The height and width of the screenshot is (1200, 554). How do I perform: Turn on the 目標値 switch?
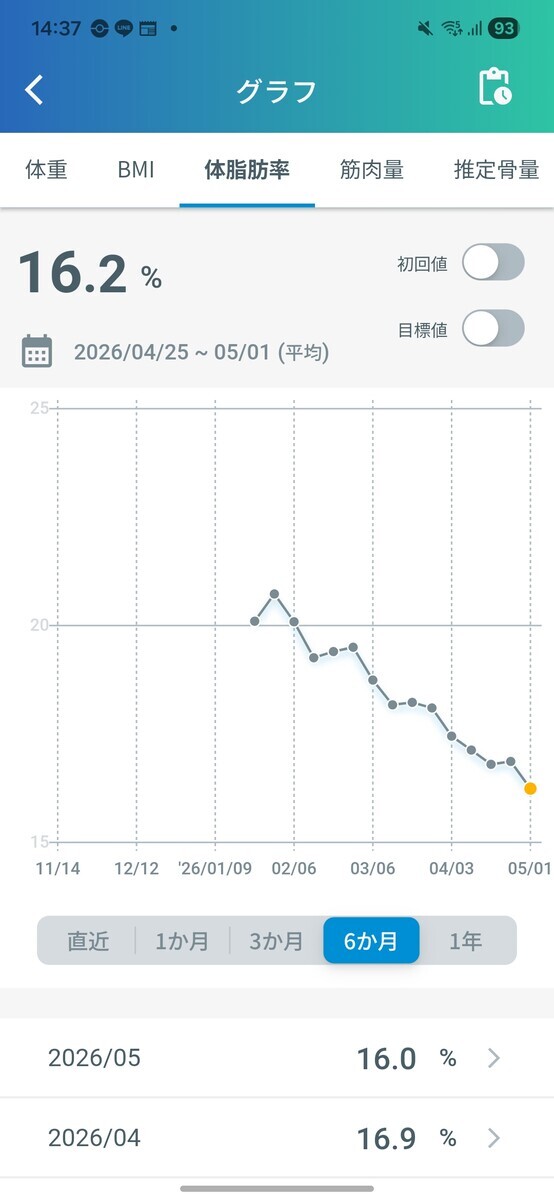(493, 328)
